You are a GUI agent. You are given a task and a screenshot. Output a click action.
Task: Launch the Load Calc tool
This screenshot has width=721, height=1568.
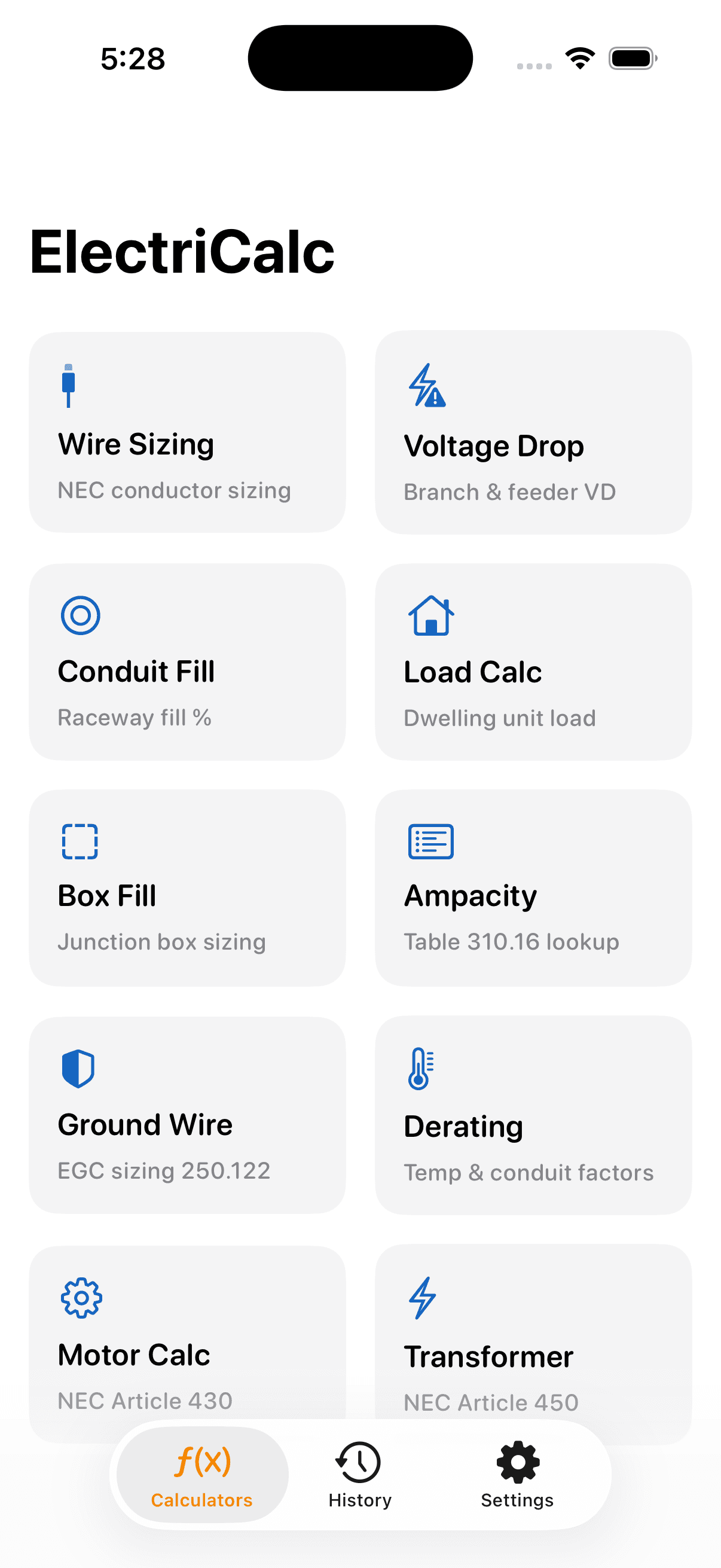tap(533, 661)
